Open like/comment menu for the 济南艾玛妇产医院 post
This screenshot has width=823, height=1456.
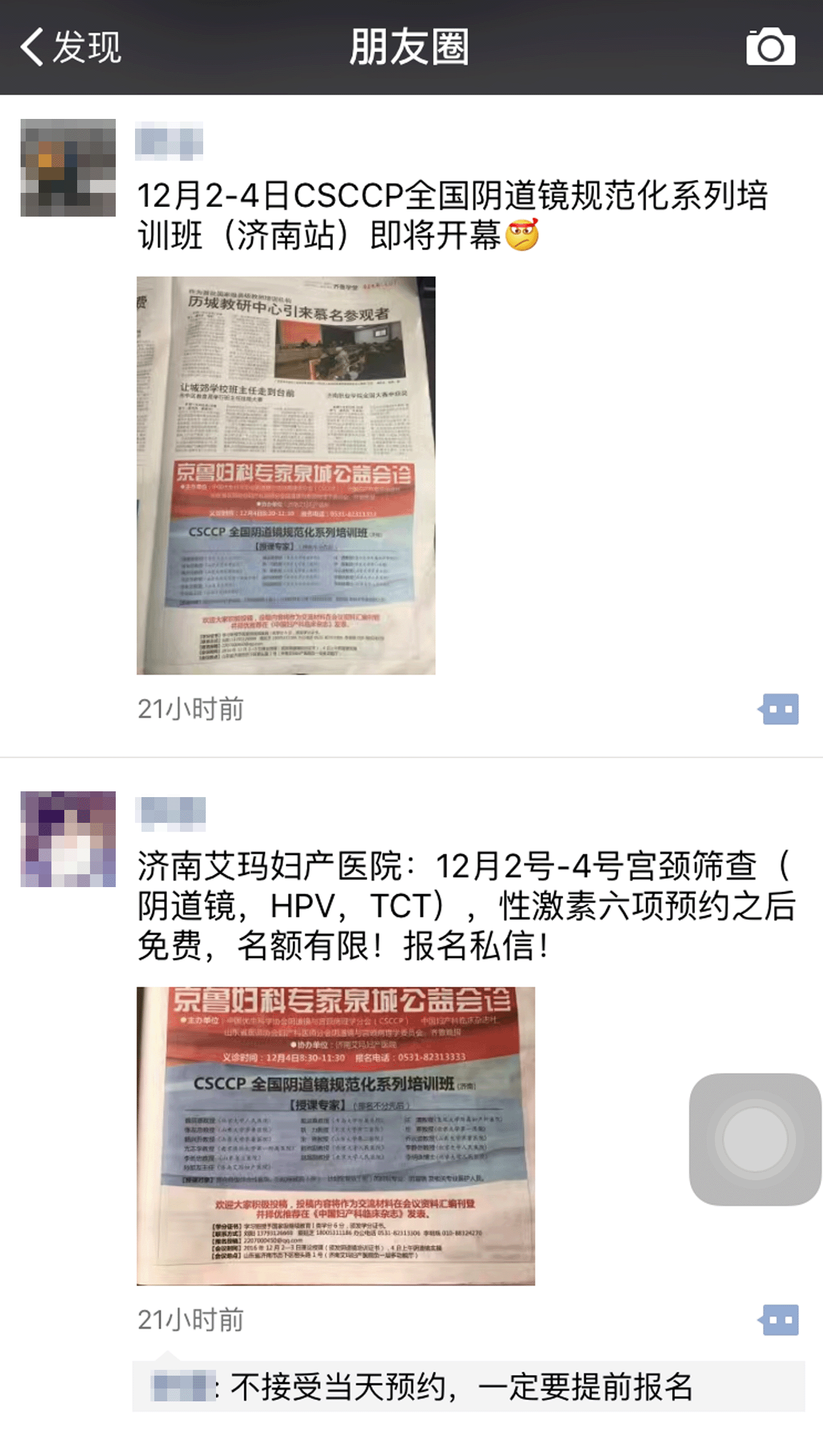pos(779,1320)
